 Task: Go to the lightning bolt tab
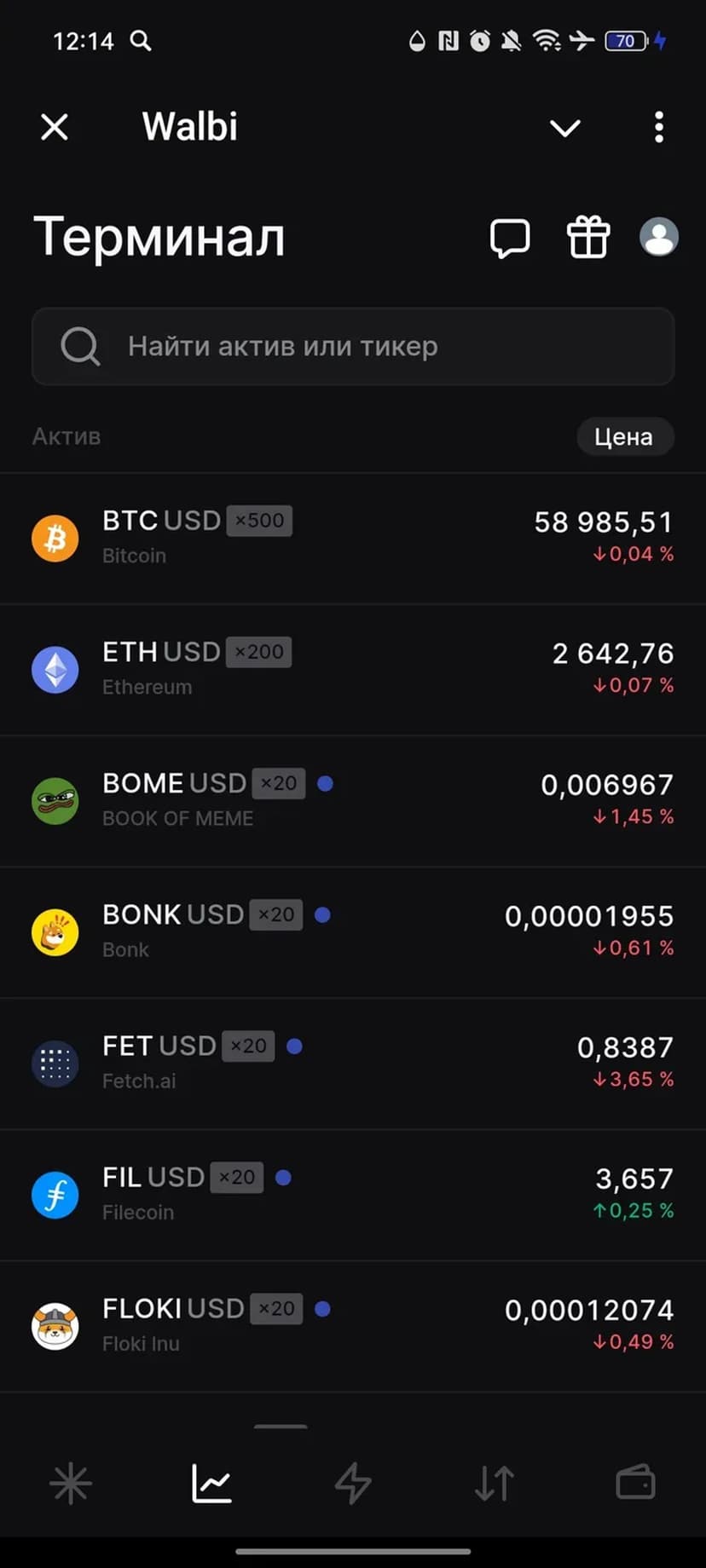tap(353, 1484)
